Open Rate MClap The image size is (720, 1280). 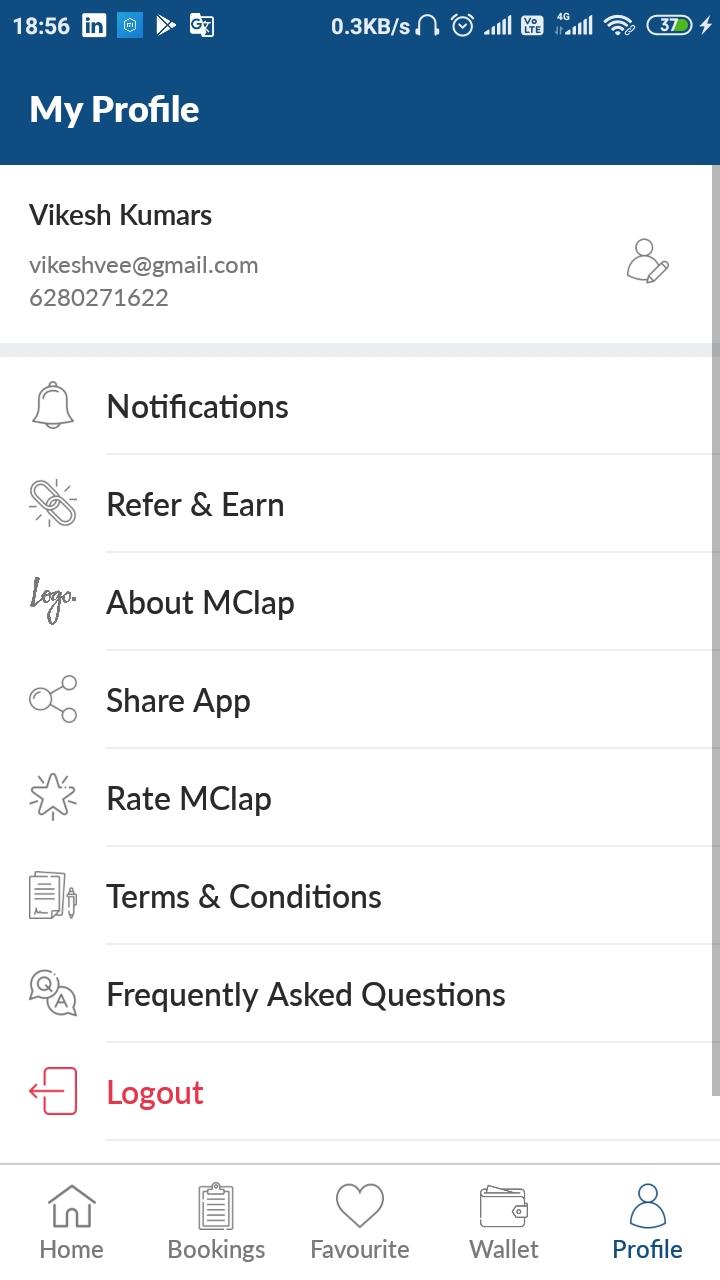click(x=360, y=798)
